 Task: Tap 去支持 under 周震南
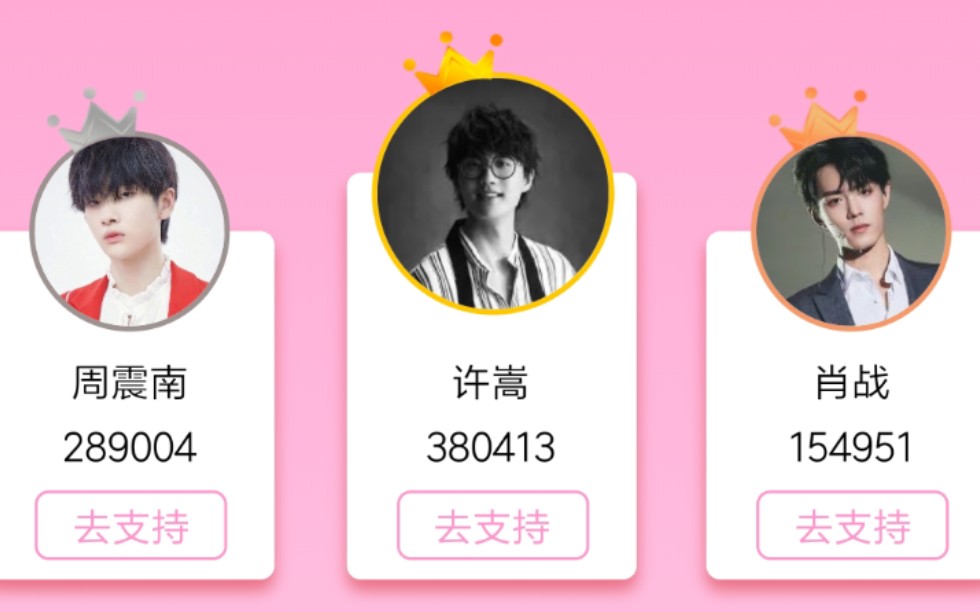[131, 525]
